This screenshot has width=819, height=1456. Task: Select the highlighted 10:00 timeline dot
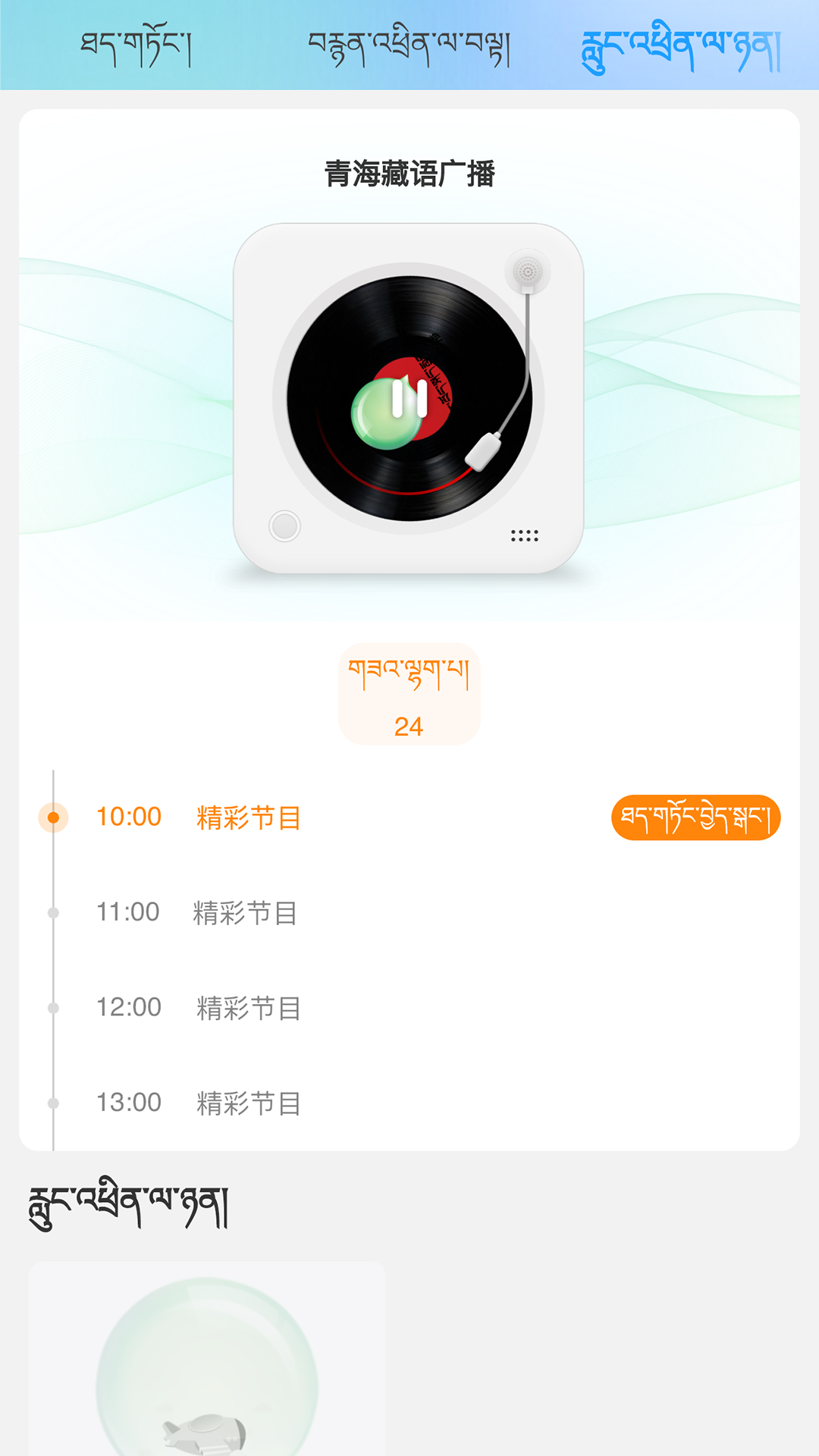click(x=52, y=817)
